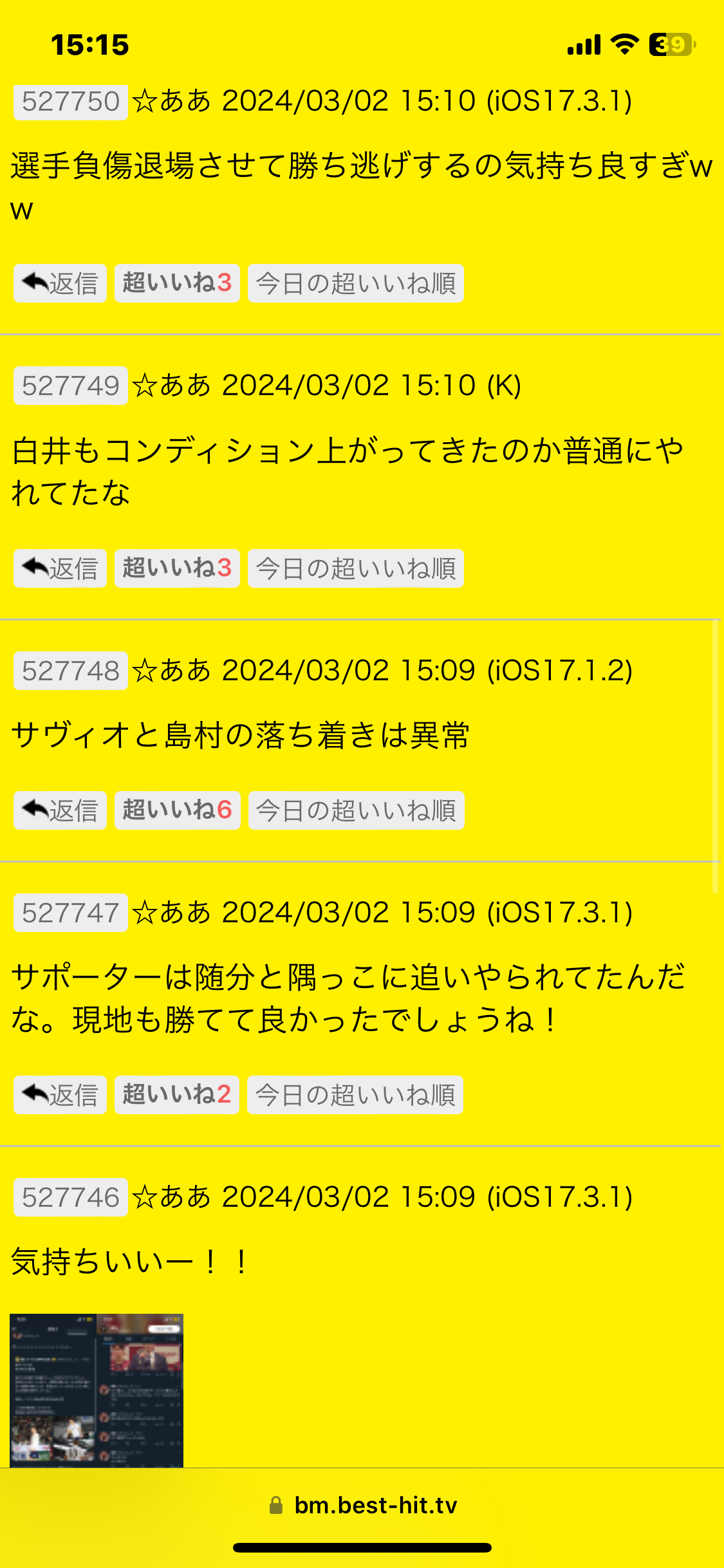Screen dimensions: 724x1568
Task: Open 今日の超いいね順 under post 527750
Action: (356, 283)
